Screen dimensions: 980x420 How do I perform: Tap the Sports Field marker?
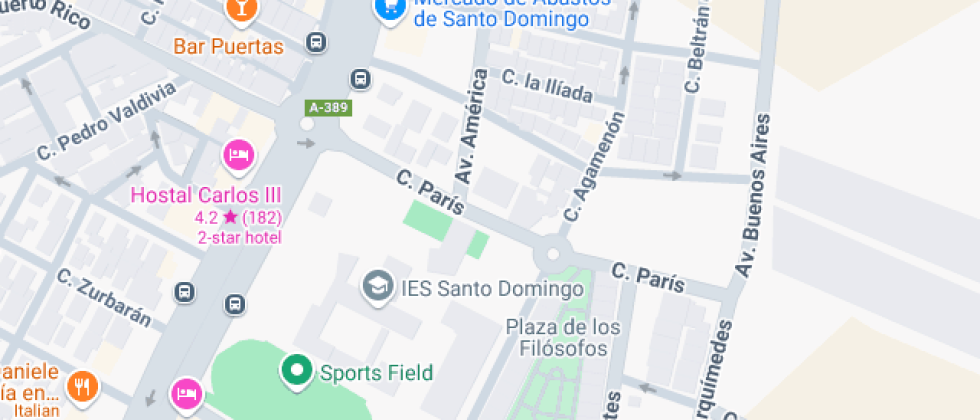pos(295,371)
